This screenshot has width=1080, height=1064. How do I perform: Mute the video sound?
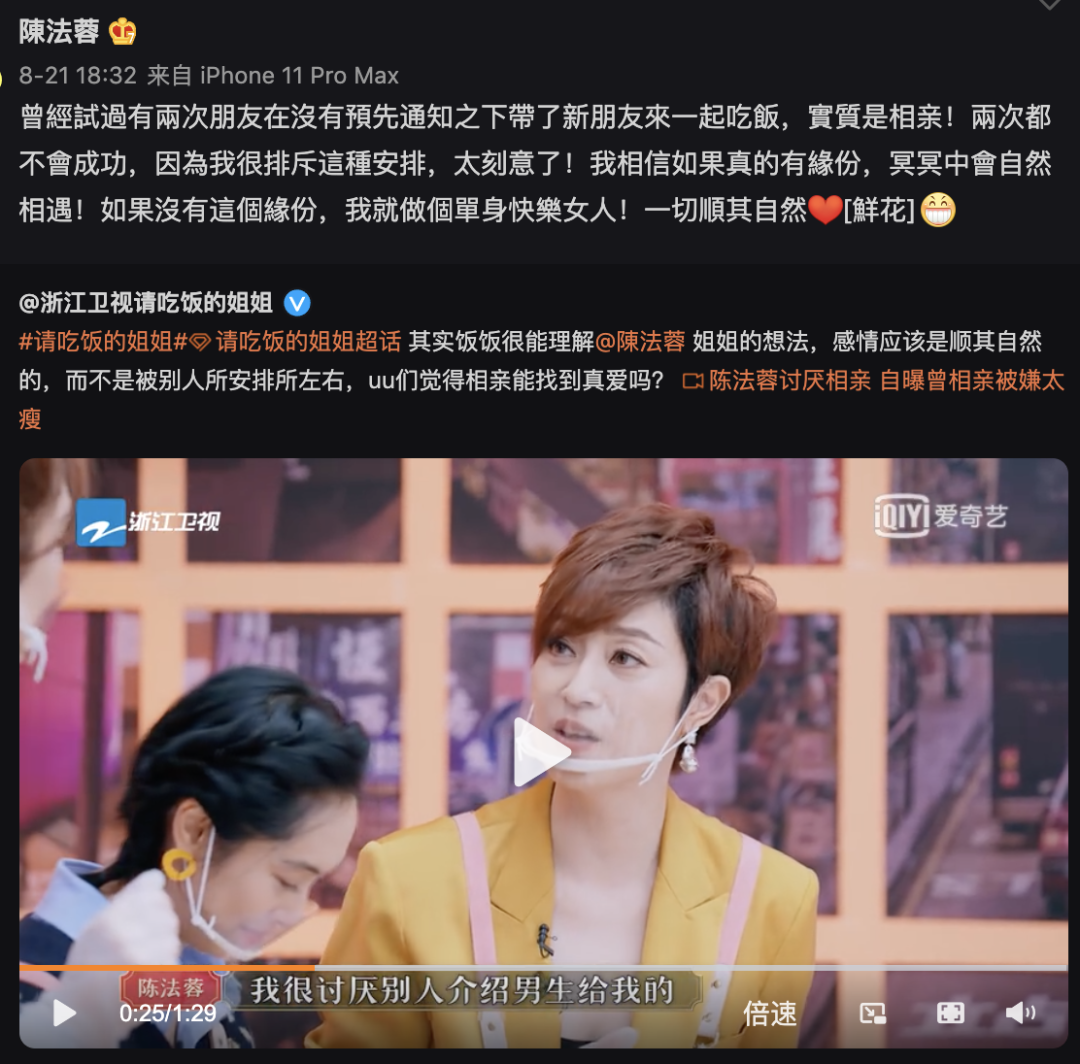tap(1021, 1012)
